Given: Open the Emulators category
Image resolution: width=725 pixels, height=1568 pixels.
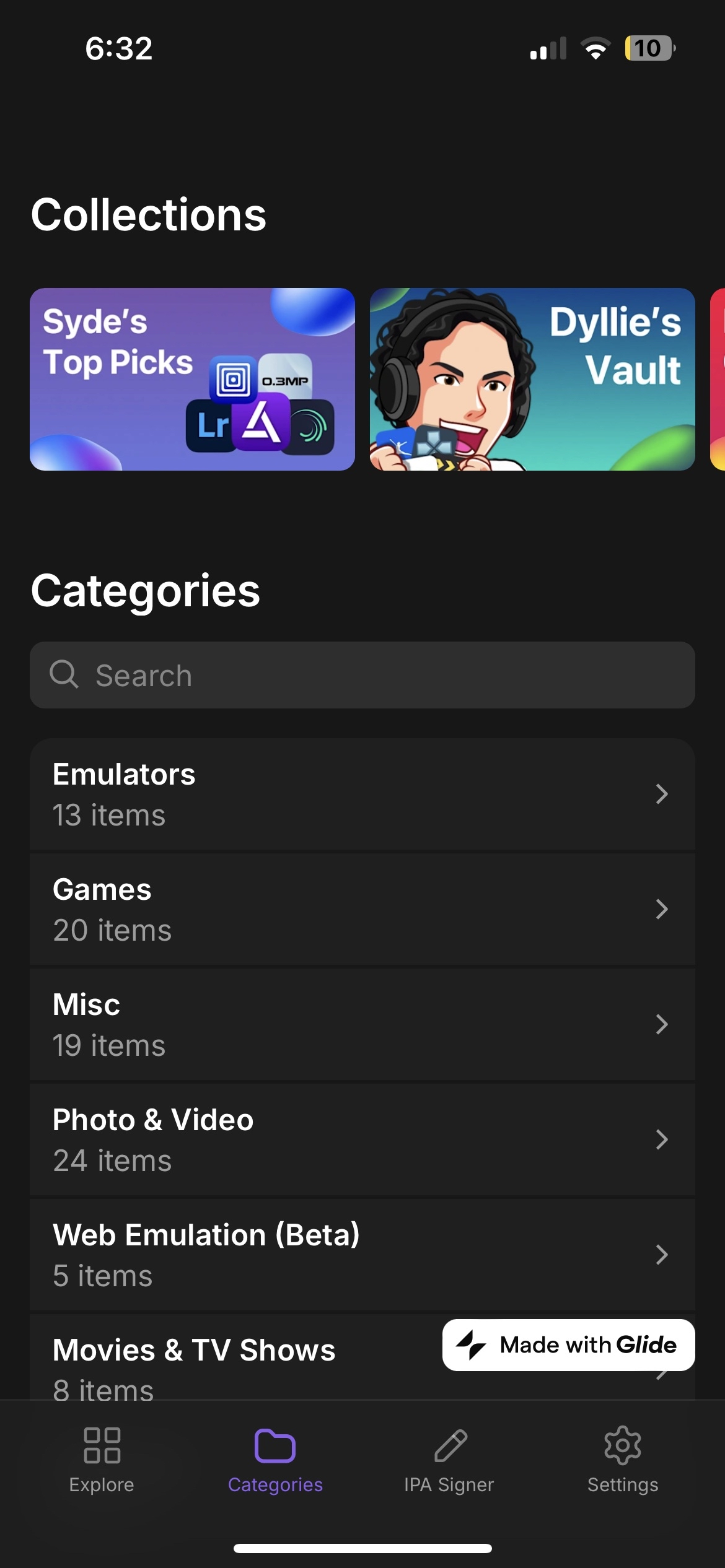Looking at the screenshot, I should [x=362, y=794].
